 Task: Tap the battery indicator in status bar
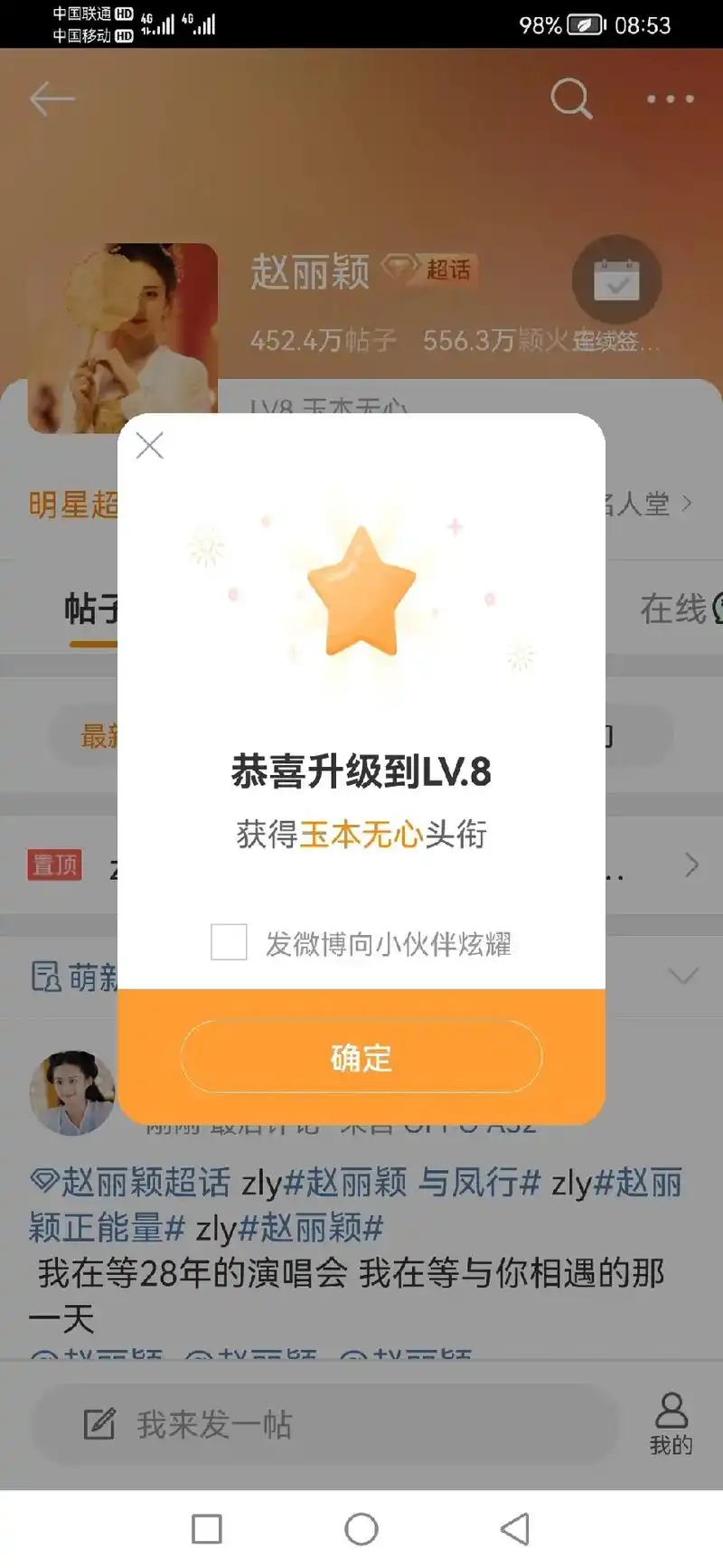(x=583, y=25)
